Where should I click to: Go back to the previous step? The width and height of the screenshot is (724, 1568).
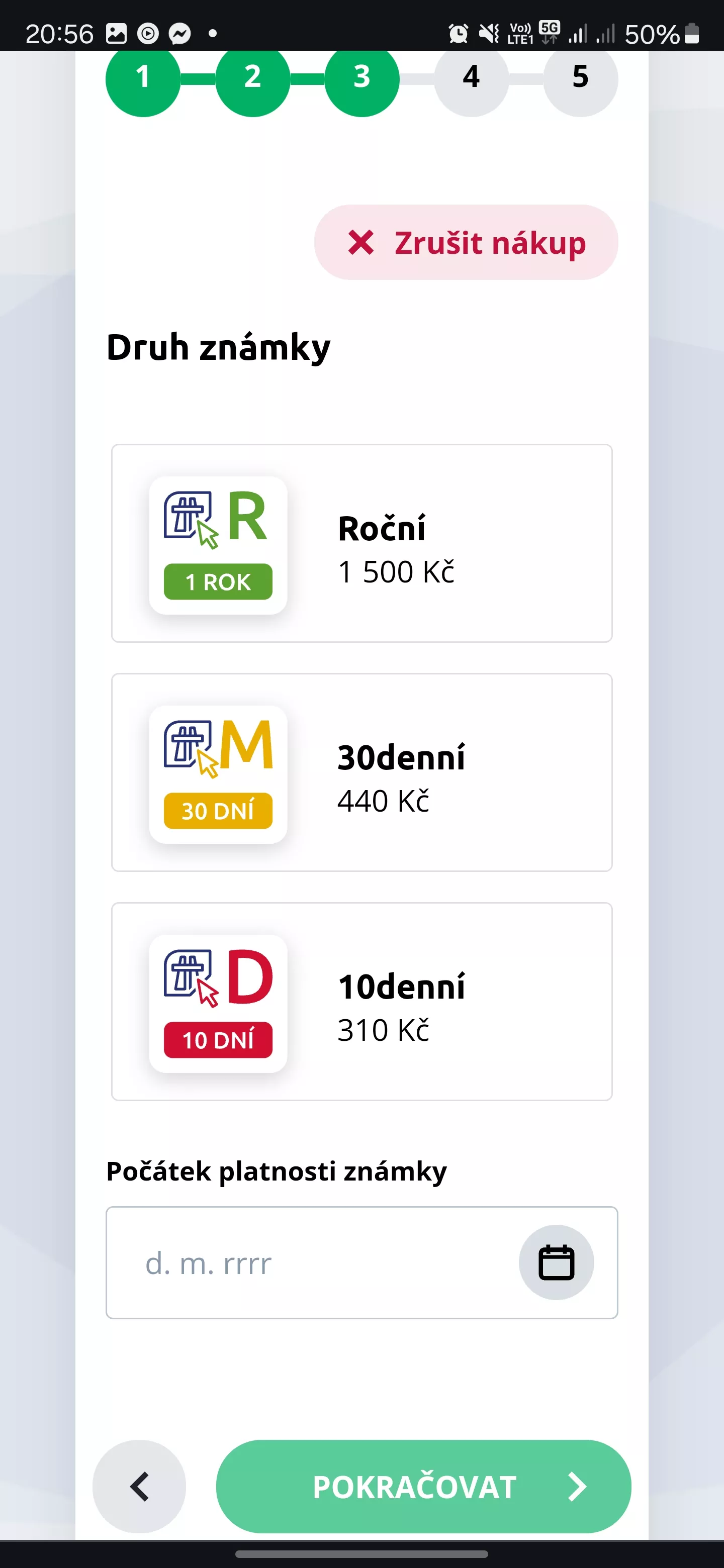[x=139, y=1486]
